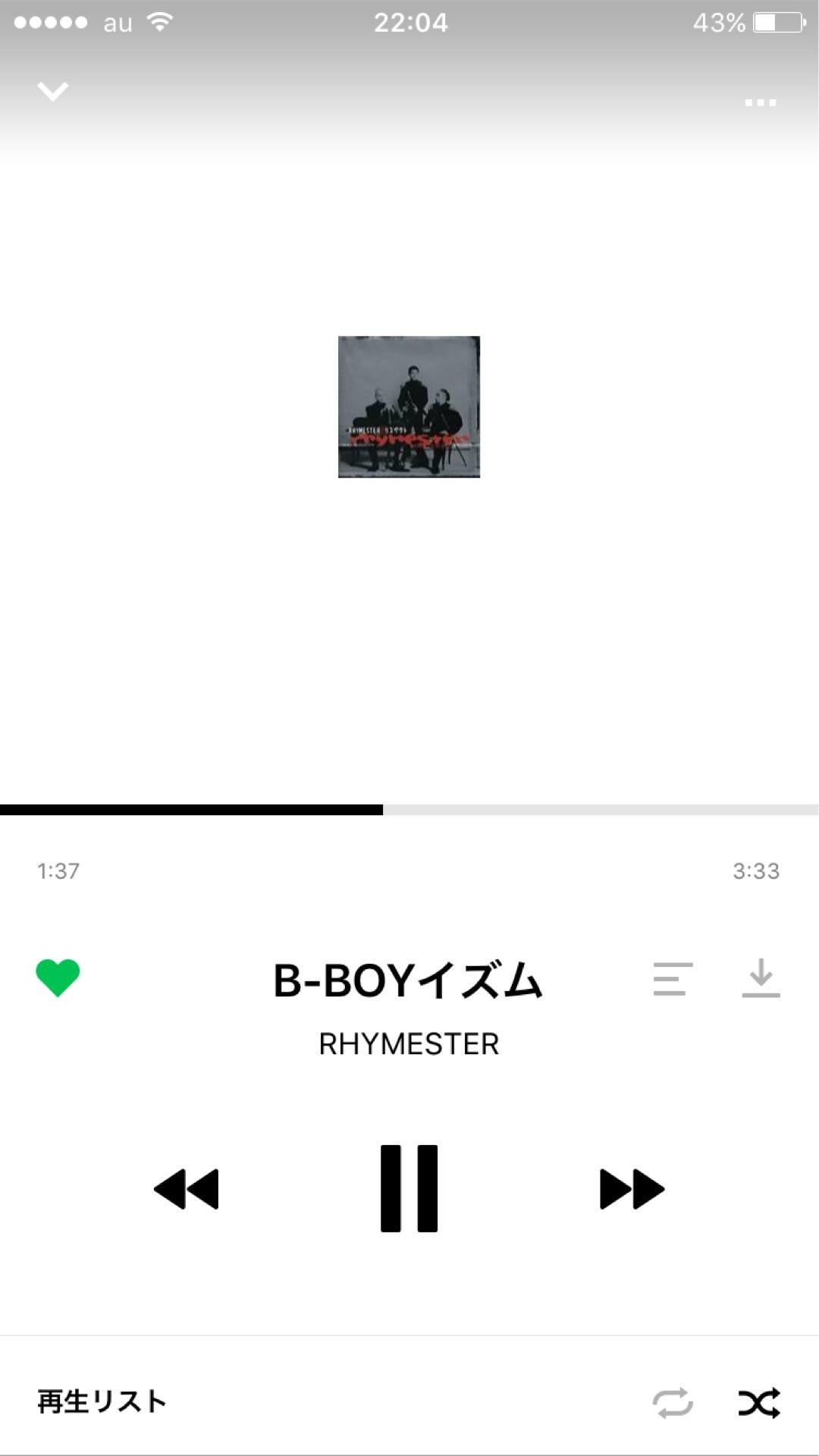Screen dimensions: 819x1456
Task: Show lyrics for the current song
Action: (673, 978)
